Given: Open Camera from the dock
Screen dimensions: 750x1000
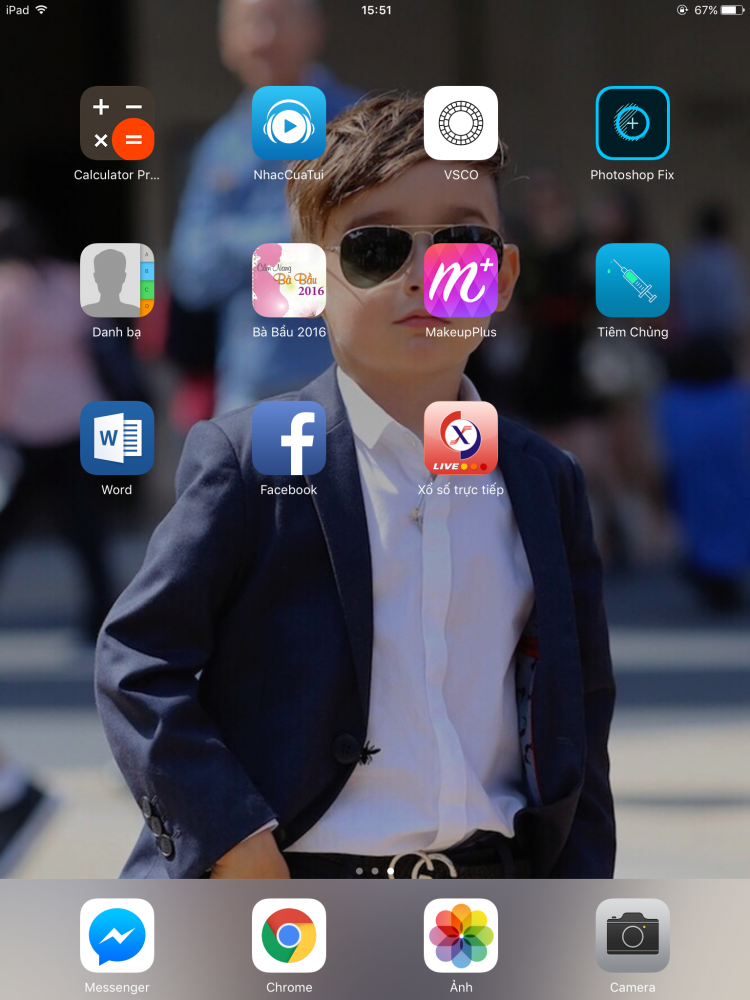Looking at the screenshot, I should tap(632, 936).
